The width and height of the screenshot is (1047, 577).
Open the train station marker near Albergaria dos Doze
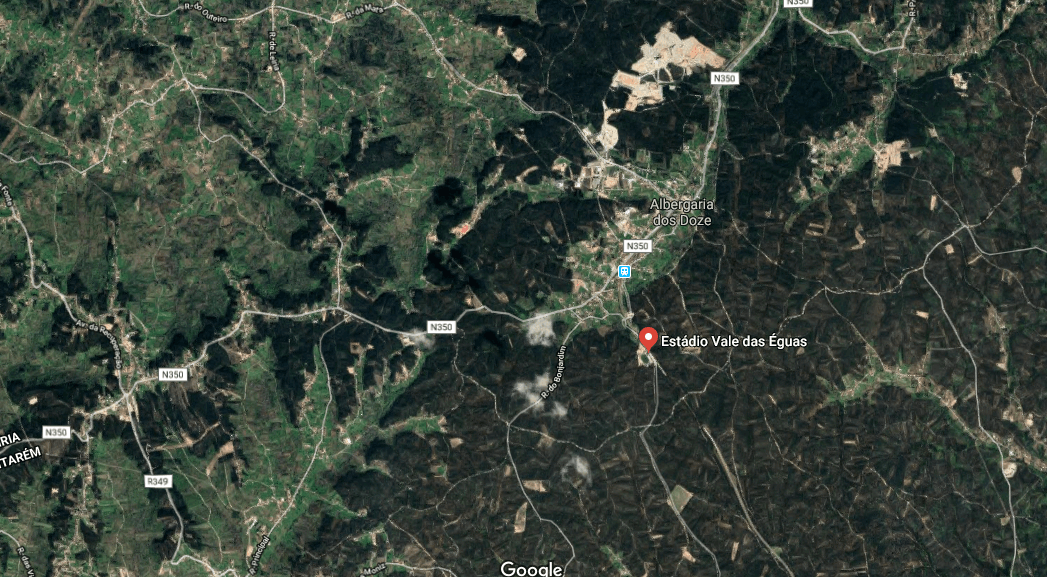[625, 270]
